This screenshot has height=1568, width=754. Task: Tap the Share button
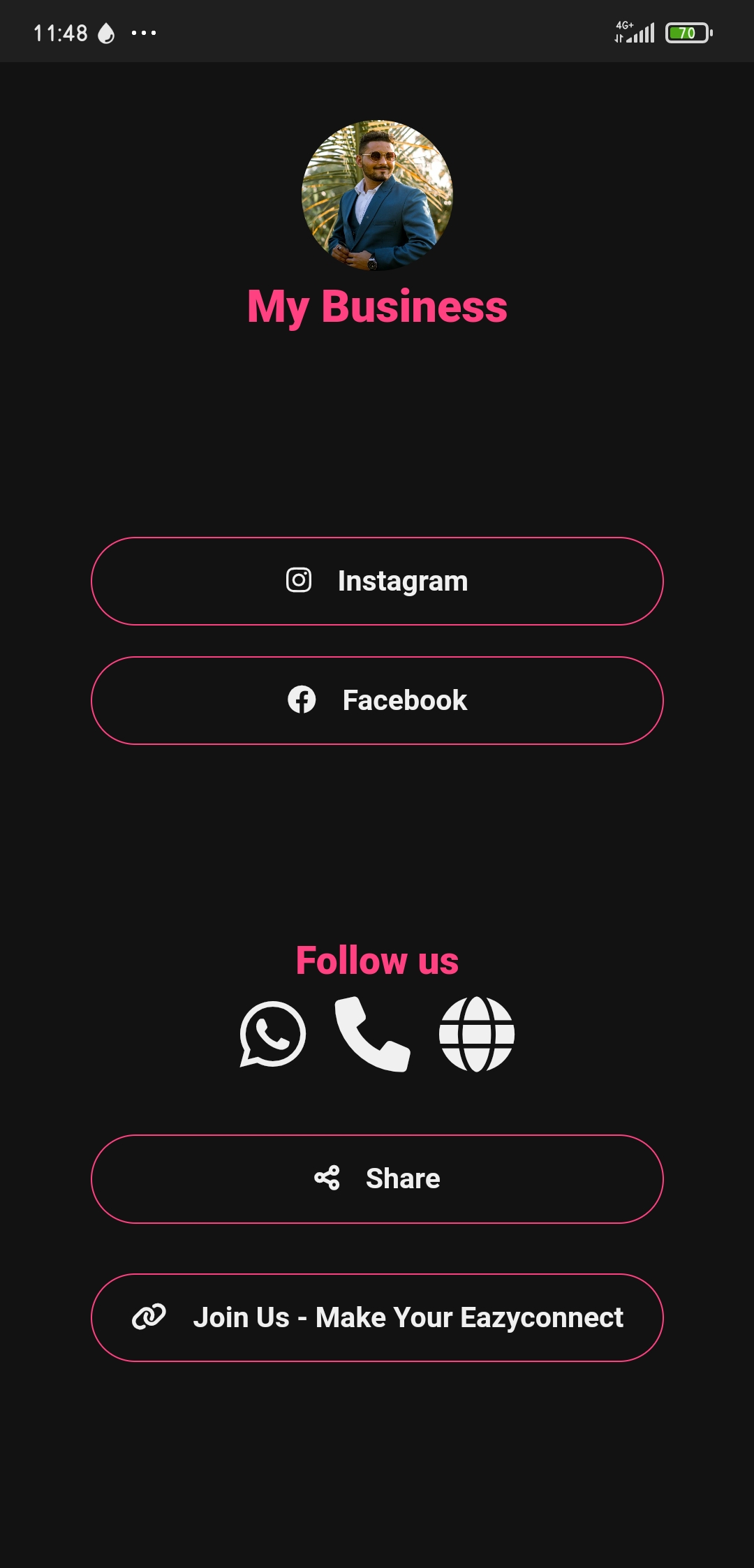pos(377,1178)
